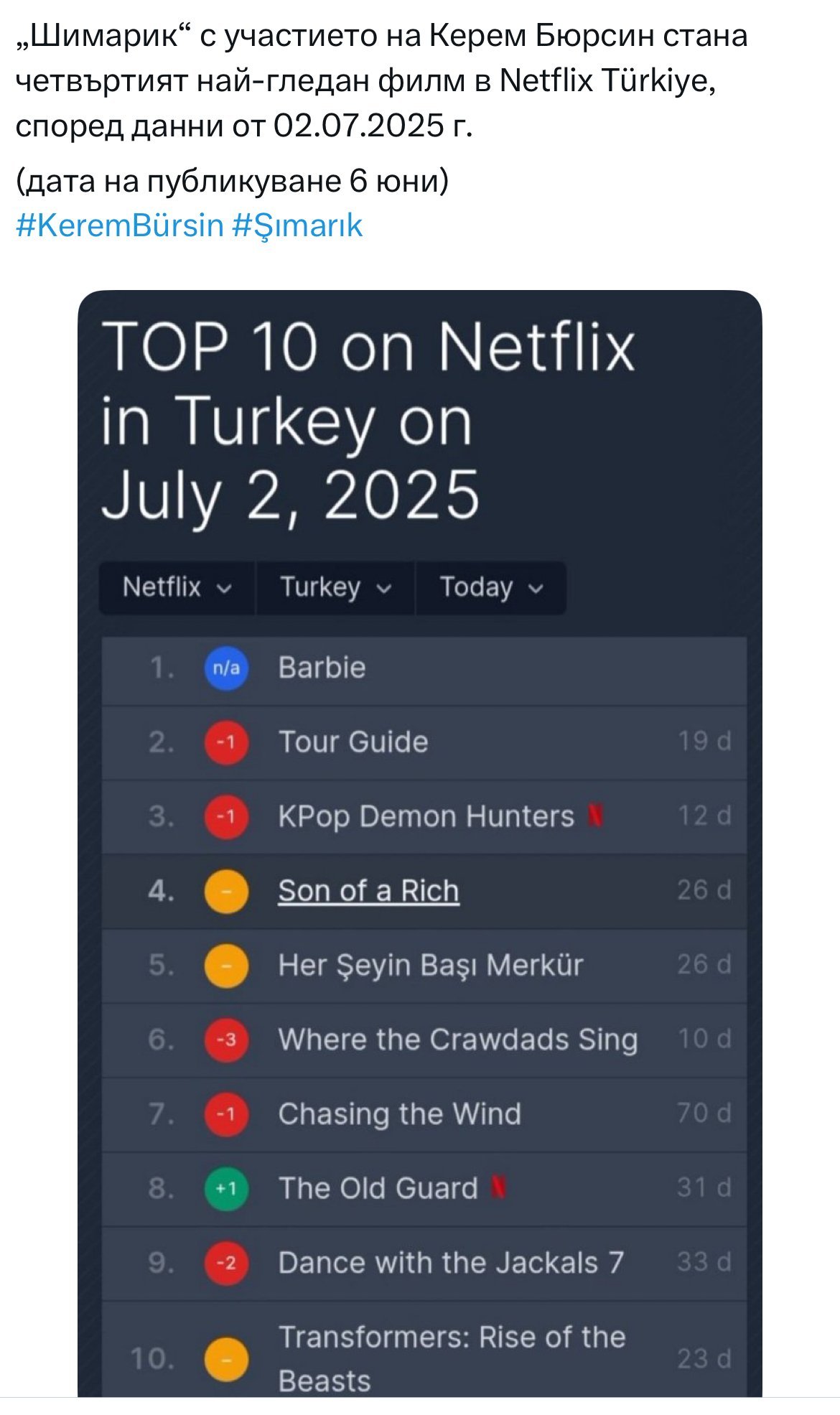Open the #Şımarık hashtag
The width and height of the screenshot is (840, 1415).
coord(297,225)
